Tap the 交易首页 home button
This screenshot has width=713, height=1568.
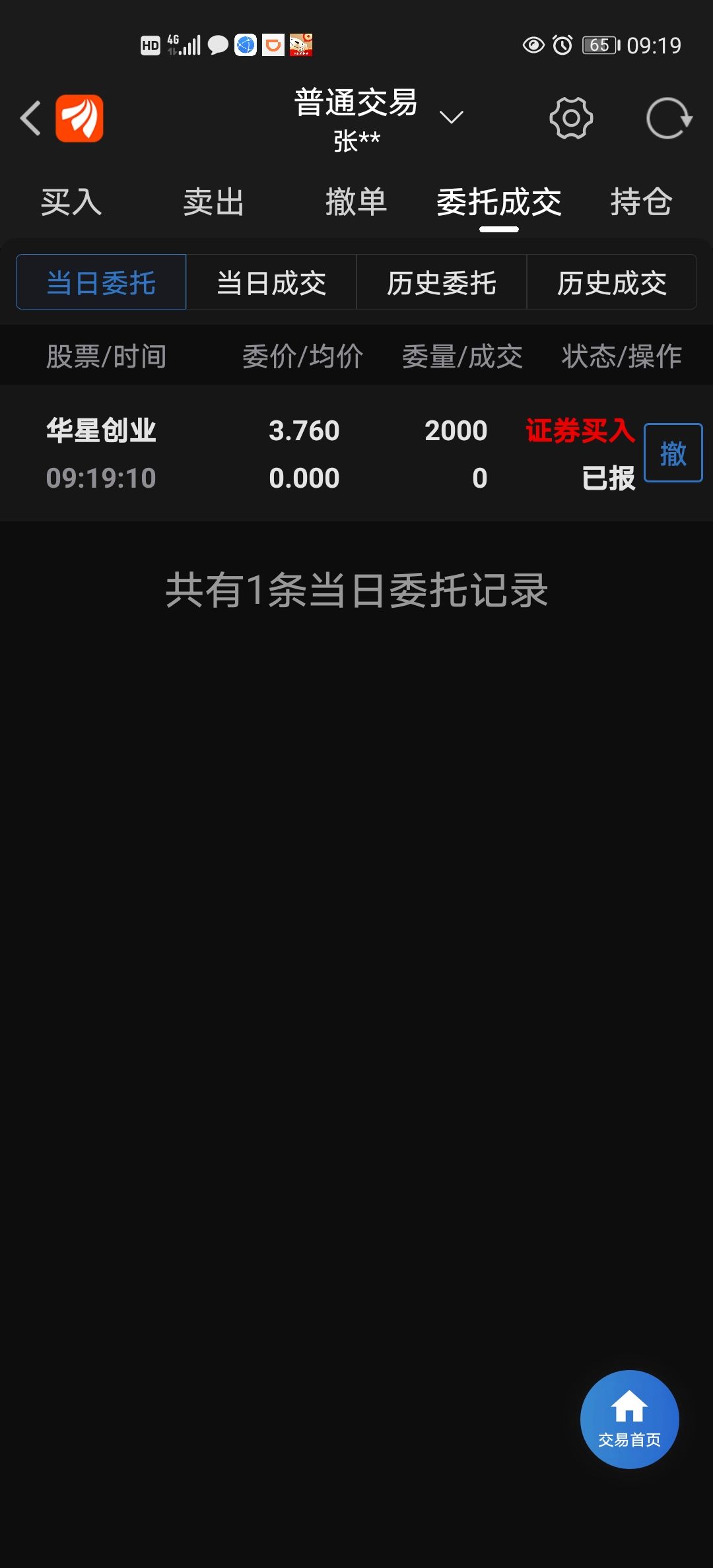click(x=629, y=1417)
